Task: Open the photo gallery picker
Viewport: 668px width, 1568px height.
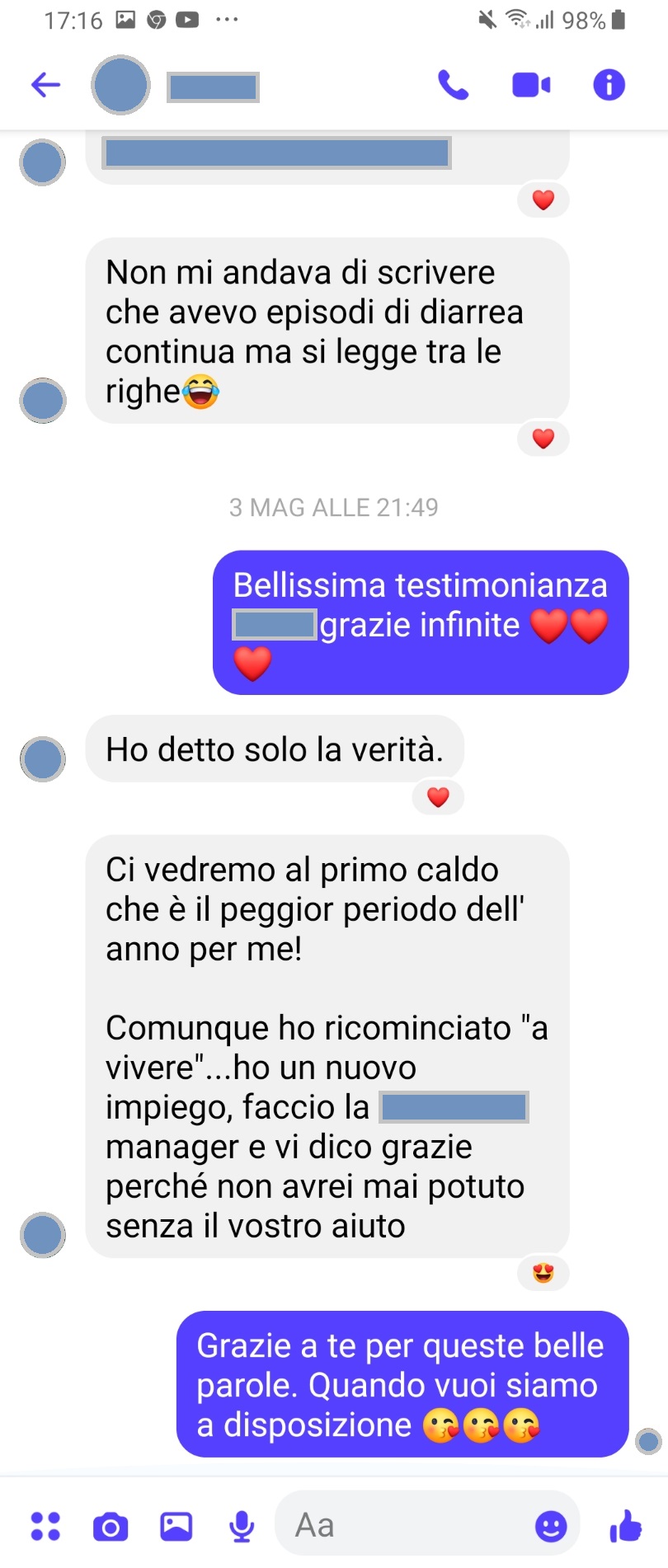Action: pos(176,1526)
